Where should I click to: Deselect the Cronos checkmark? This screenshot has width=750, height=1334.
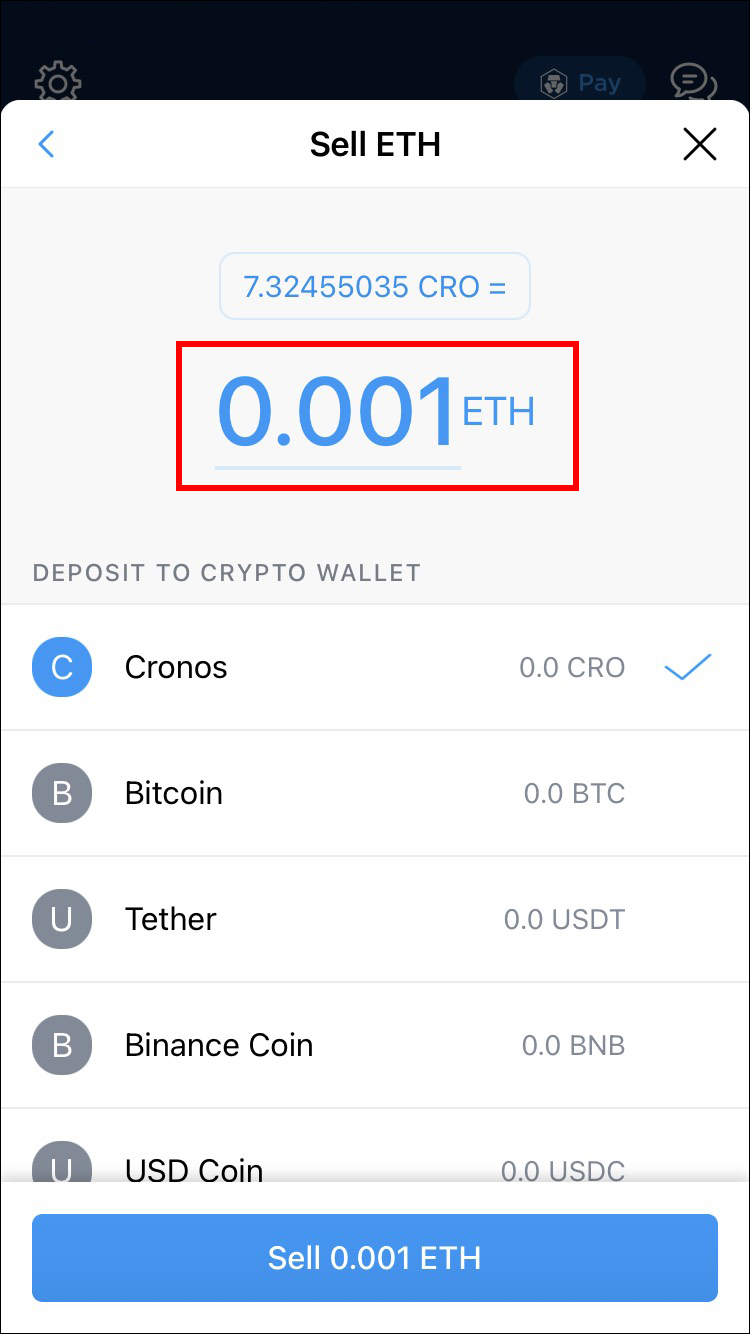[x=687, y=667]
